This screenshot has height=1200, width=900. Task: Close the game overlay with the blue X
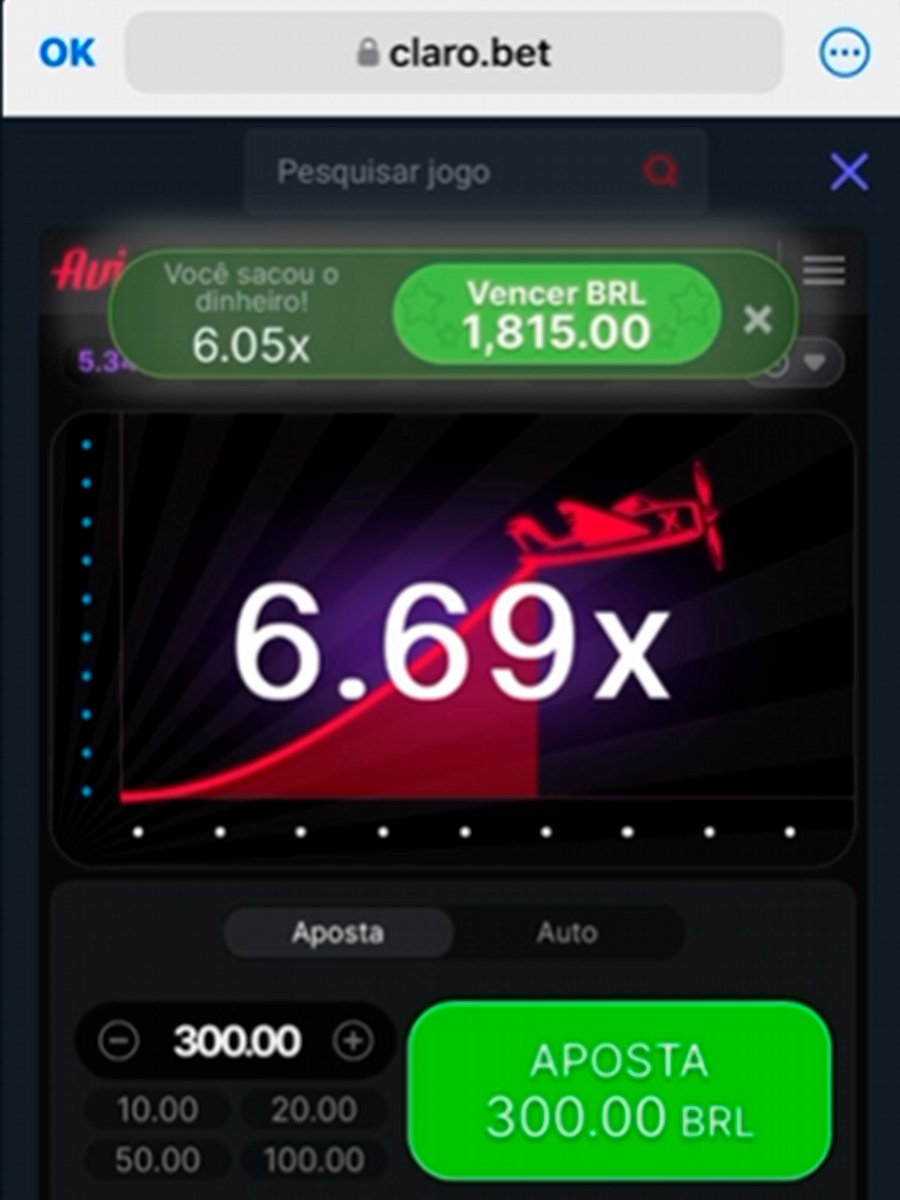[849, 172]
